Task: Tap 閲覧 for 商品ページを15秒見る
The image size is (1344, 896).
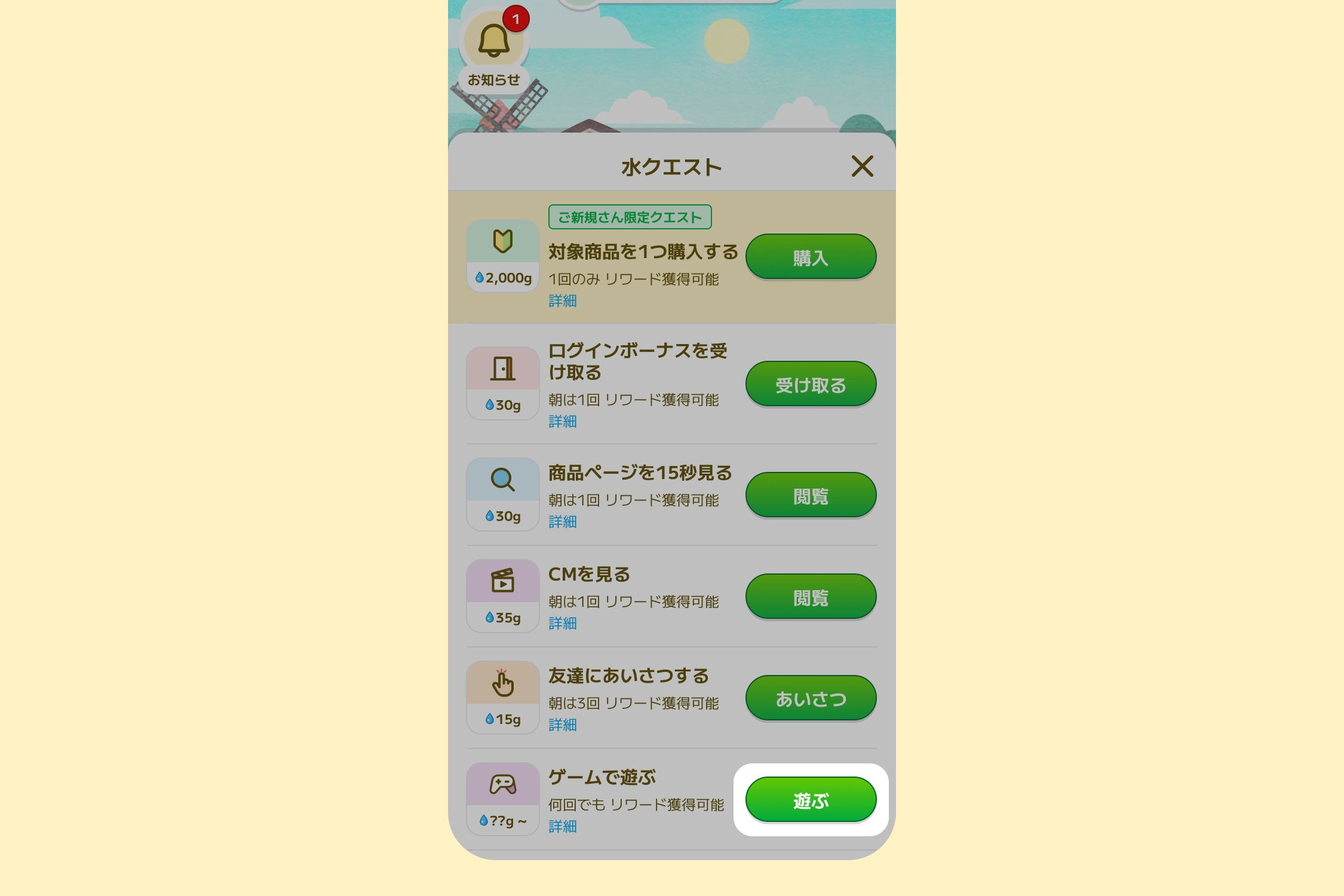Action: [x=811, y=495]
